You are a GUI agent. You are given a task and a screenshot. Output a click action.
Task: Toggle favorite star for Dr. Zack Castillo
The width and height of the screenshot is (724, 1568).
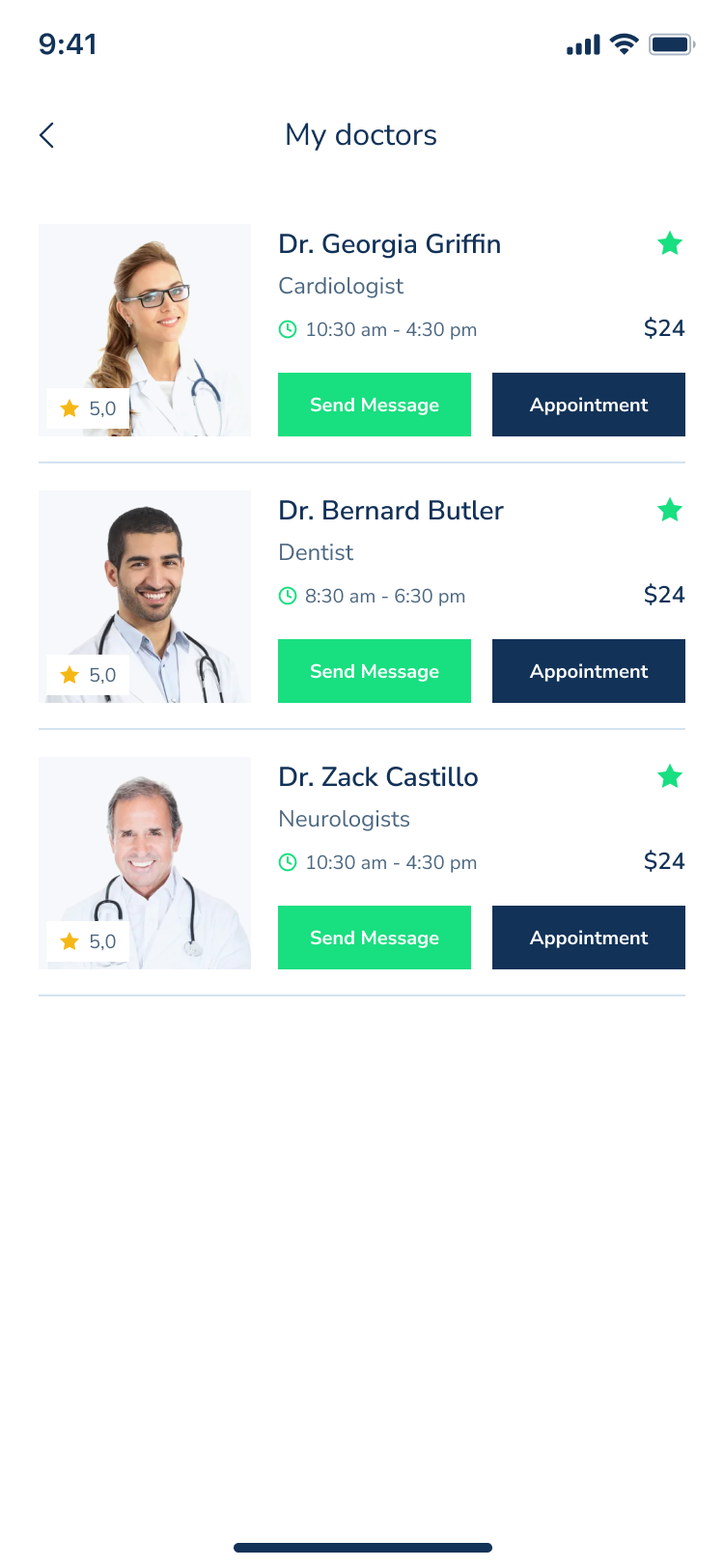pyautogui.click(x=670, y=776)
